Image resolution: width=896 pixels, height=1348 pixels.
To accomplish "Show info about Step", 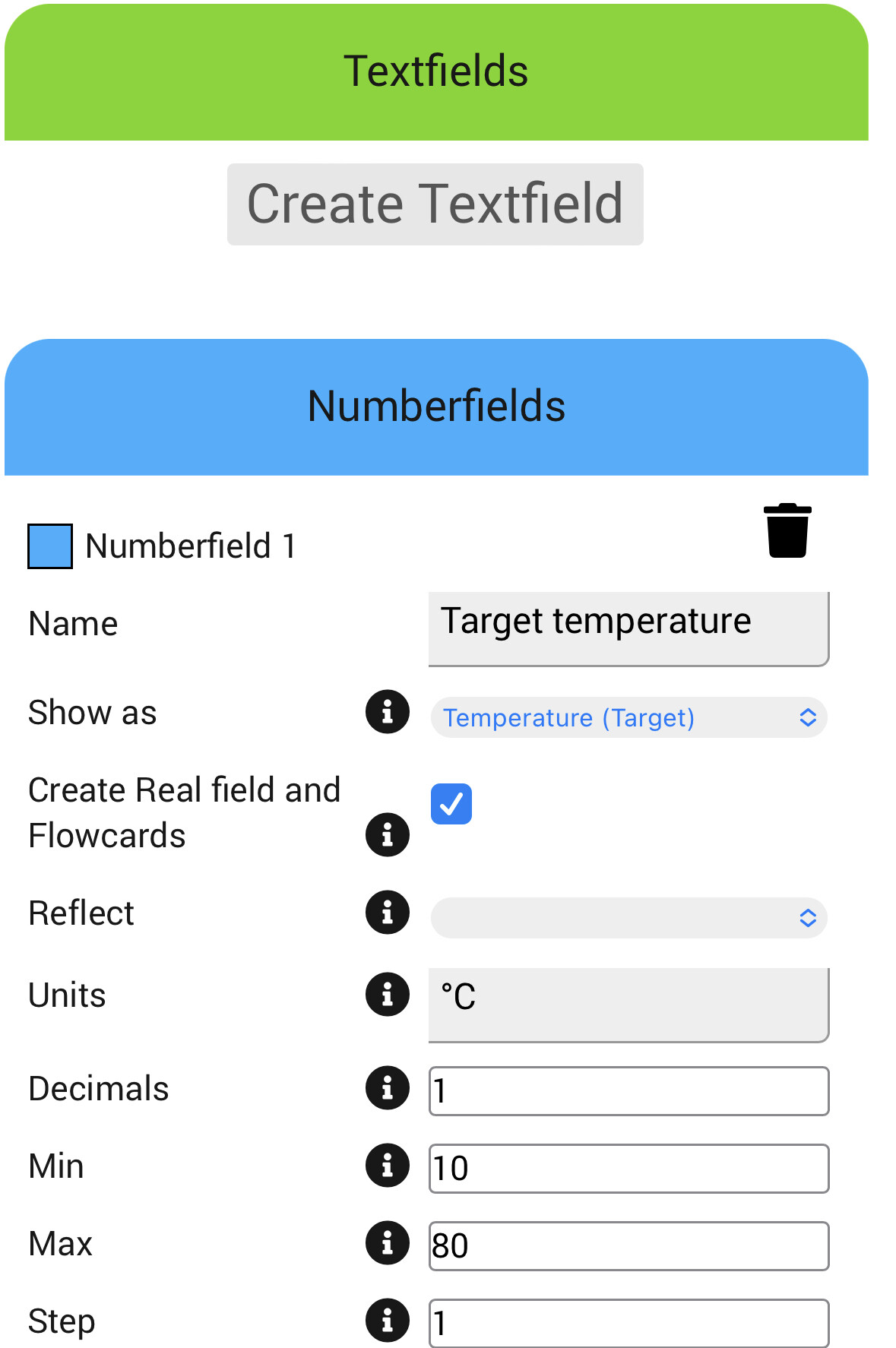I will 388,1320.
